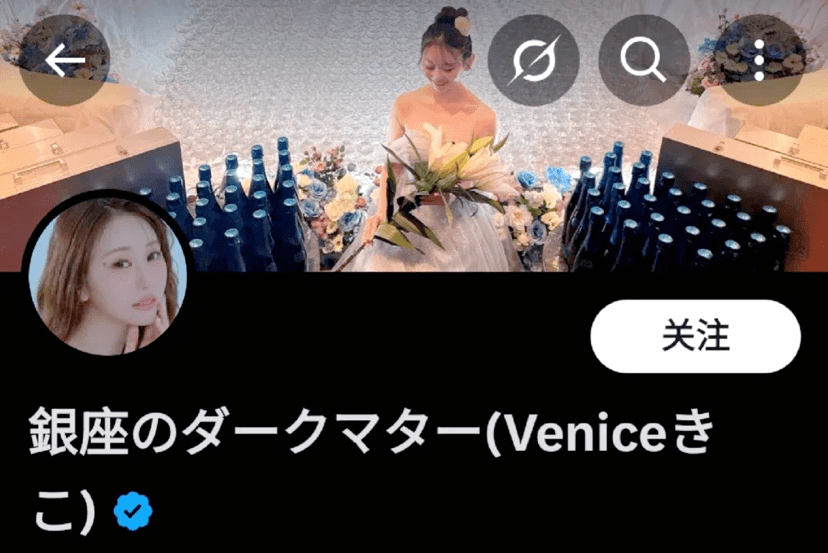Screen dimensions: 828x553
Task: Go back using the arrow button
Action: [65, 62]
